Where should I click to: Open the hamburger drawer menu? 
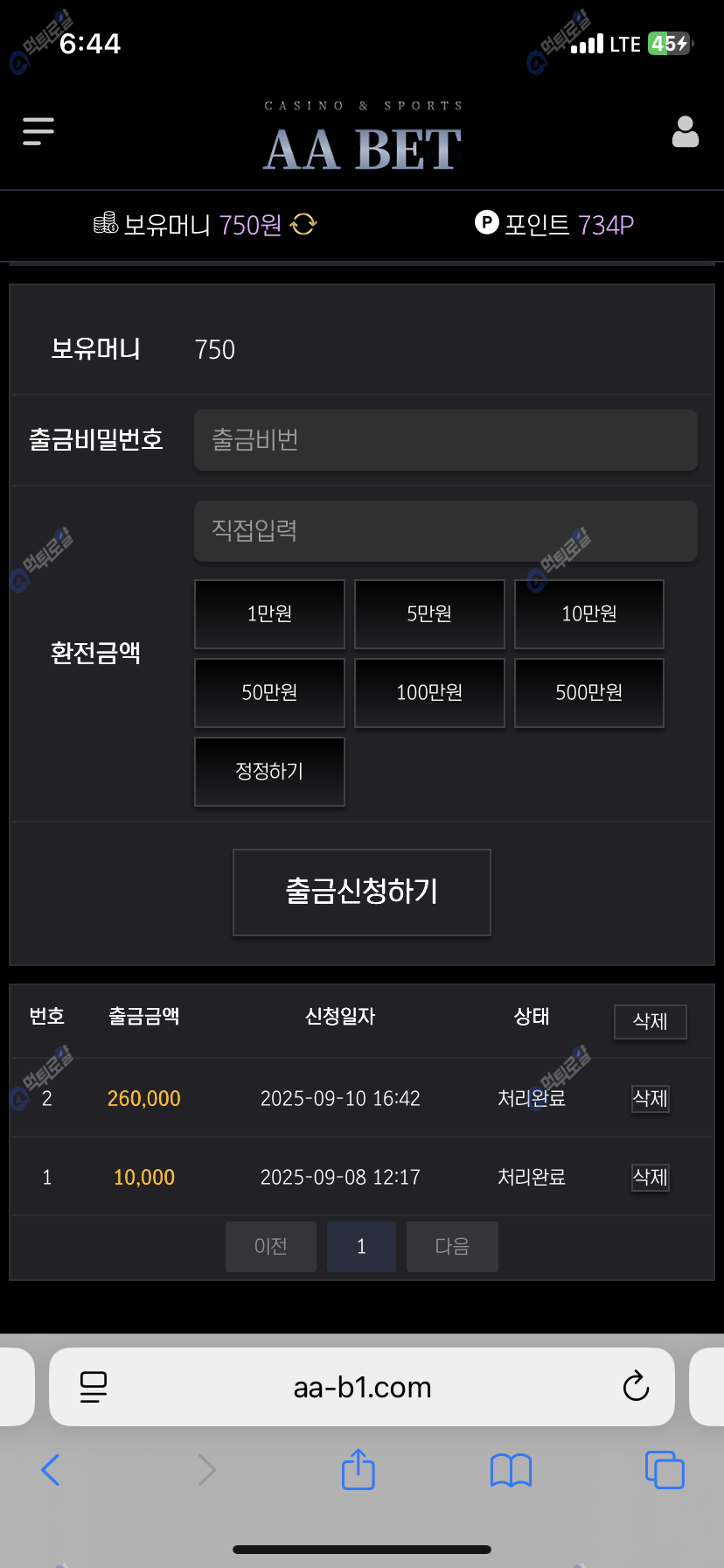[x=38, y=132]
